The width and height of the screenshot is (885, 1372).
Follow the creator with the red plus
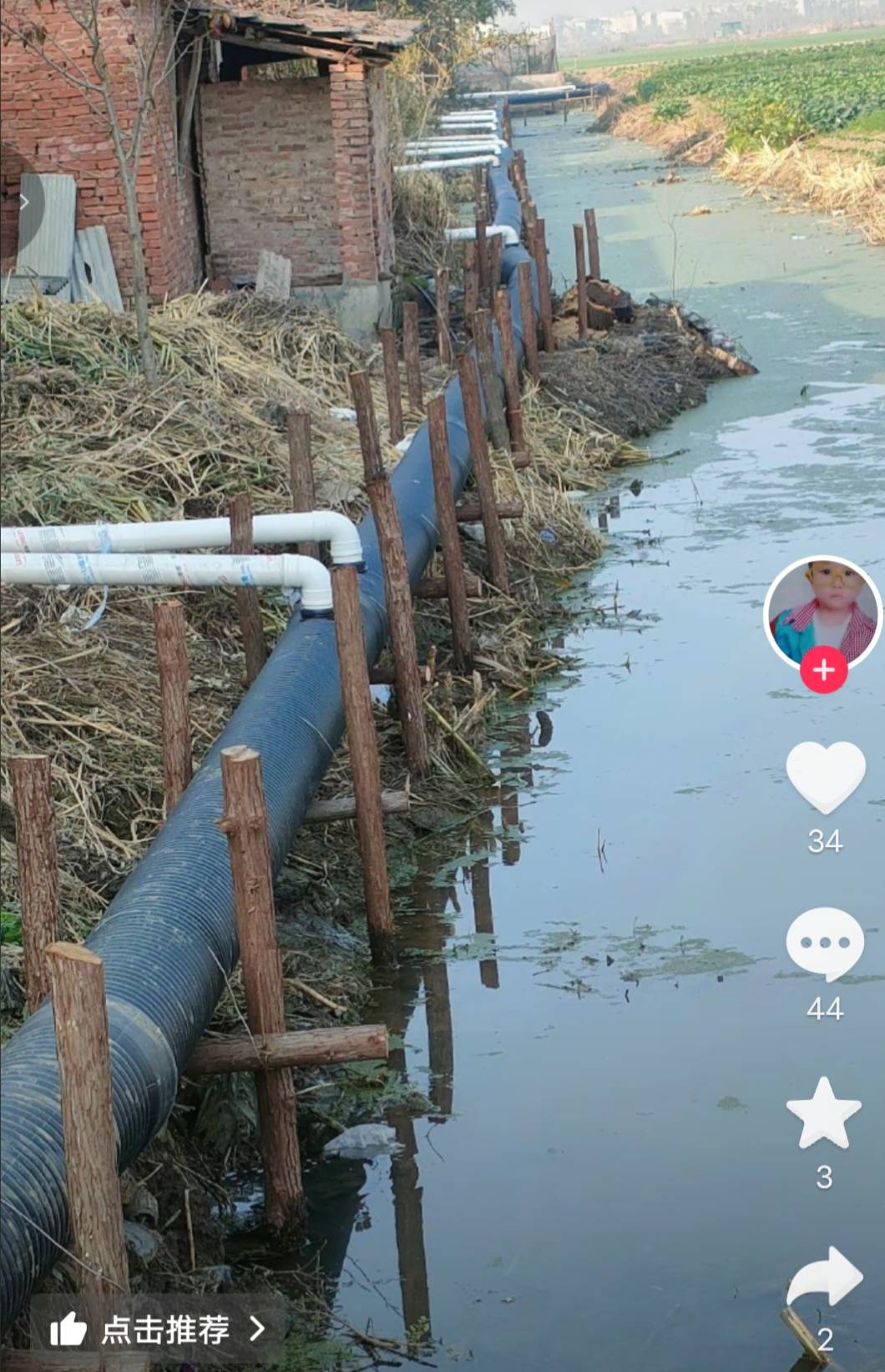(x=824, y=669)
